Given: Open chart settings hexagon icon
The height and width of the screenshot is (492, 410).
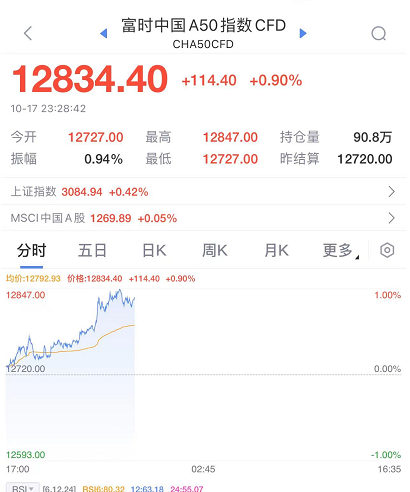Looking at the screenshot, I should 387,250.
